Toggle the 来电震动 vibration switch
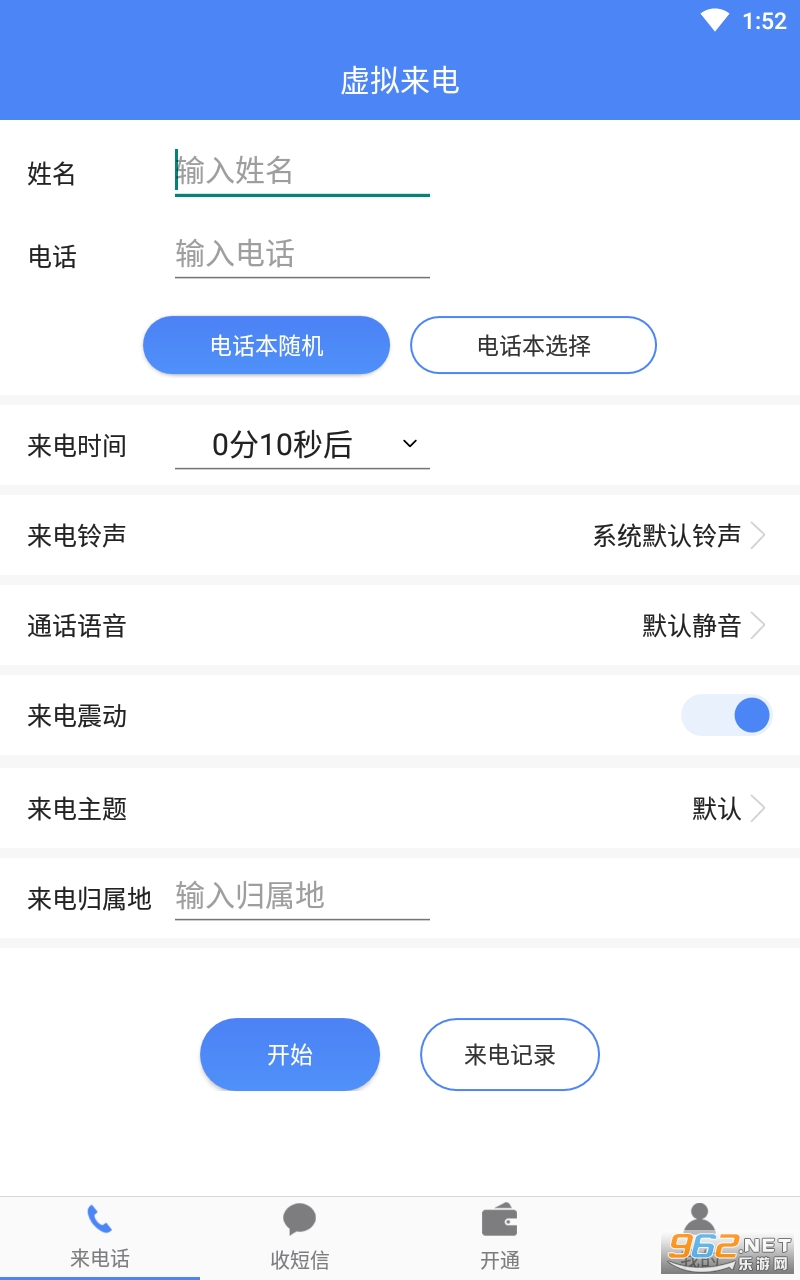800x1280 pixels. point(726,716)
